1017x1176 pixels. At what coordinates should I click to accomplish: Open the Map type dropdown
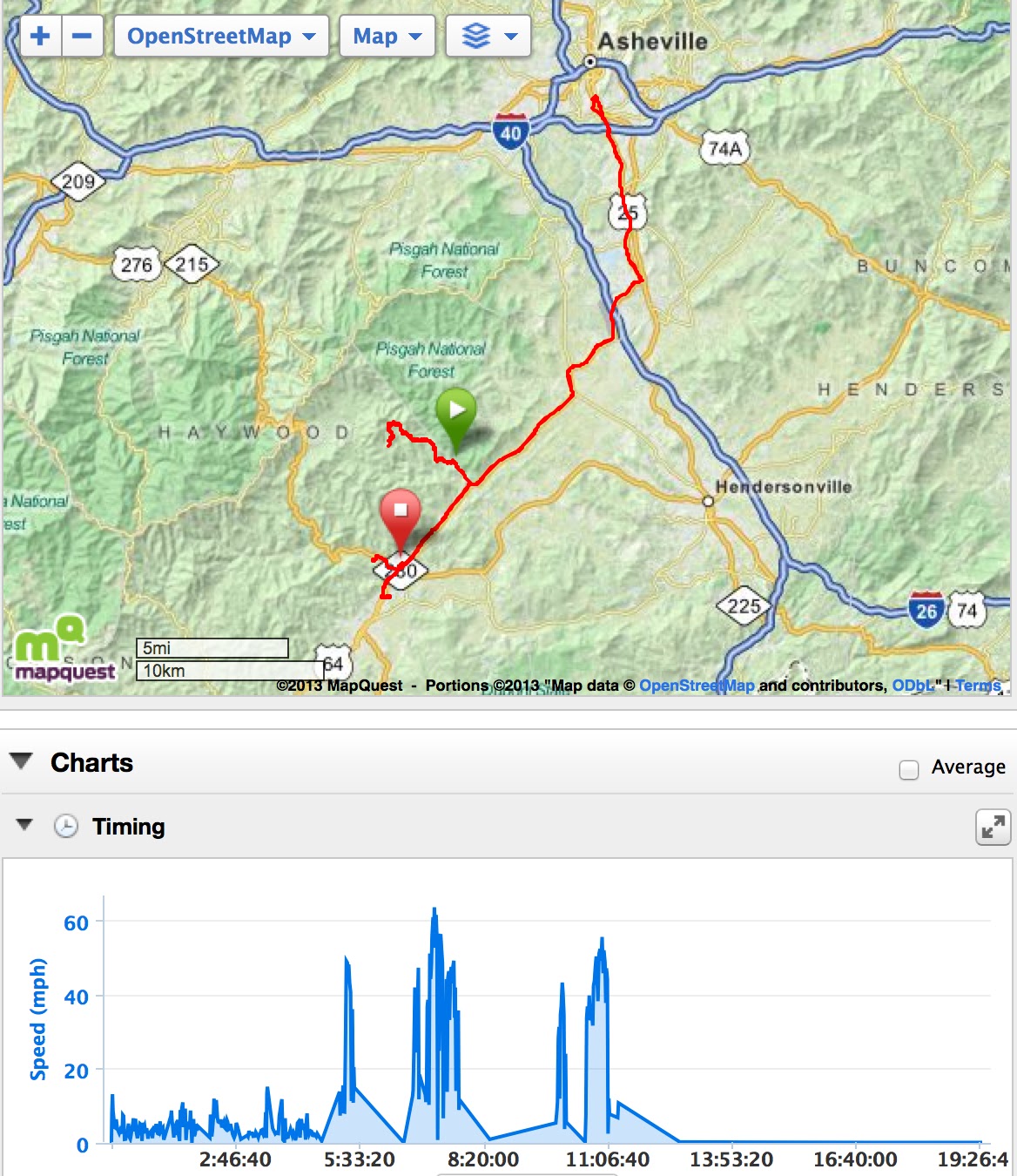[387, 37]
